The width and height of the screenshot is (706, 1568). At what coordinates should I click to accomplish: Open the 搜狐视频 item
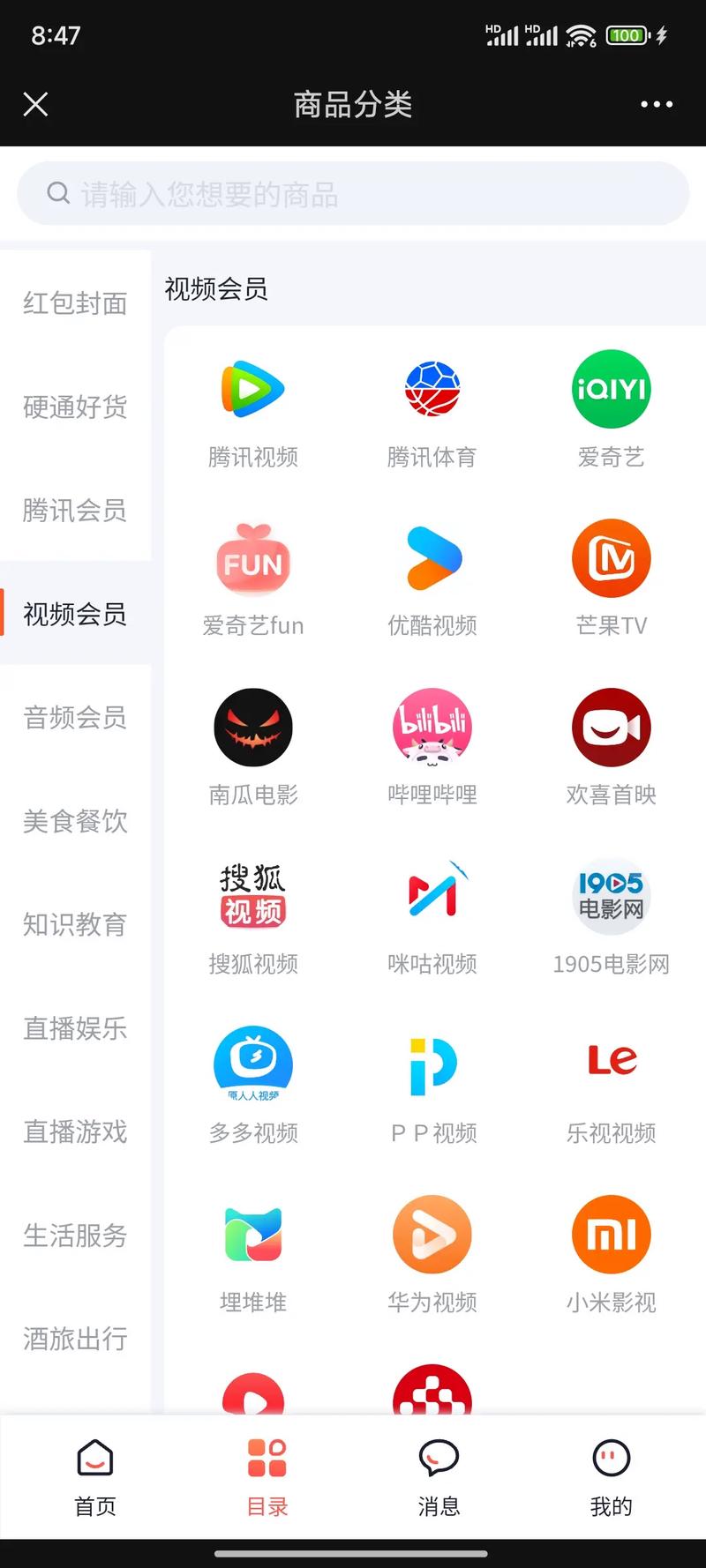pos(253,915)
